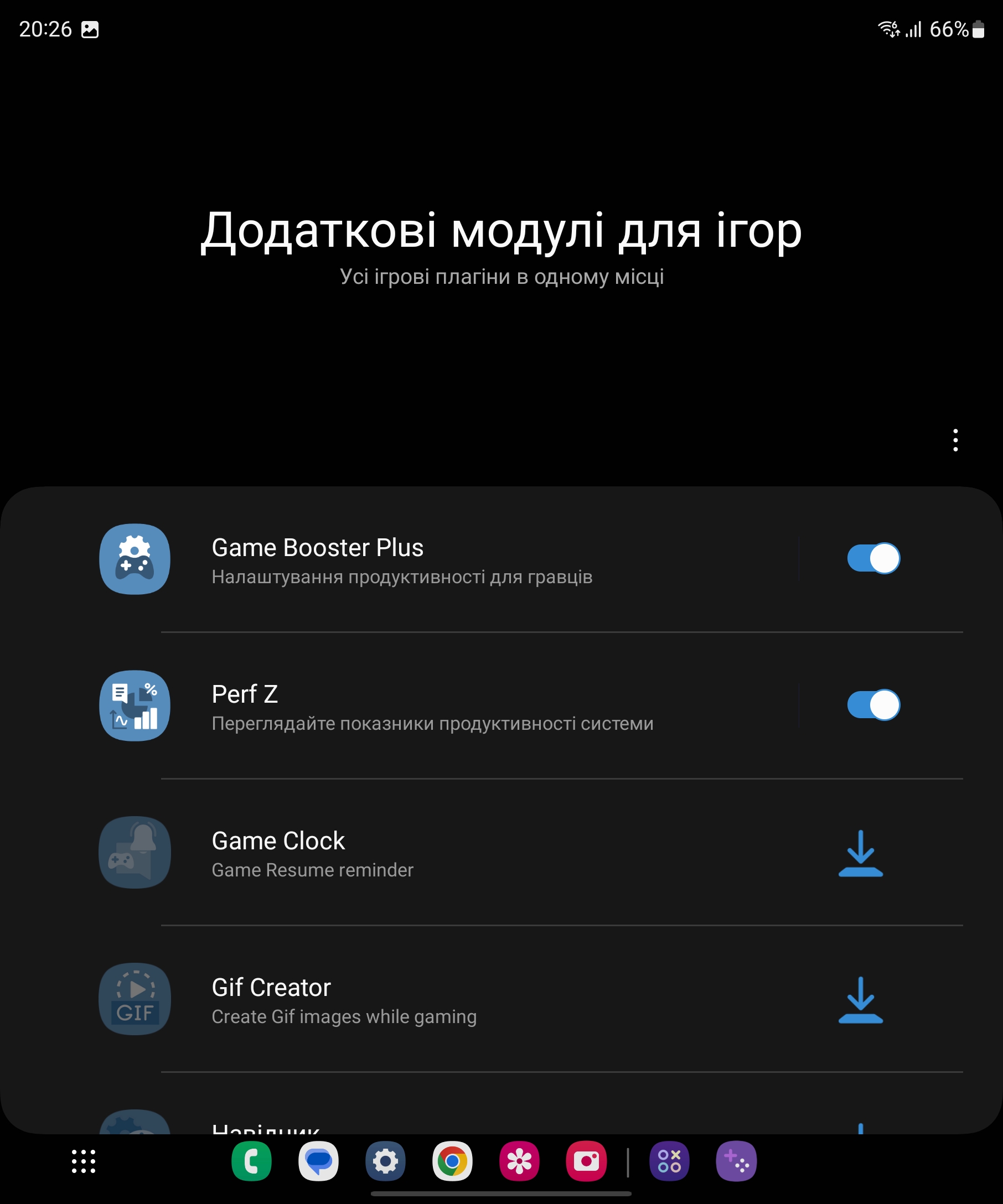Open the apps grid in the taskbar
Viewport: 1003px width, 1204px height.
(x=84, y=1161)
